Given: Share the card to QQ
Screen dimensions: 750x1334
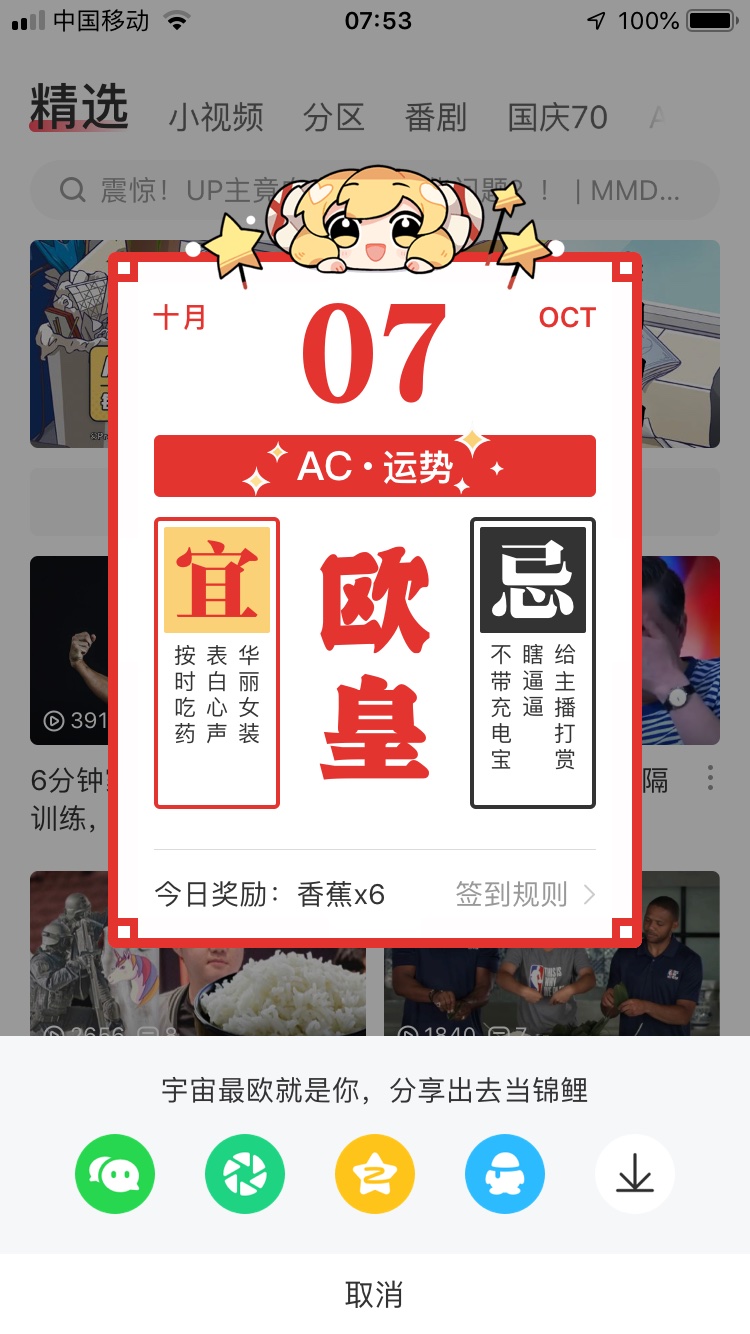Looking at the screenshot, I should point(505,1174).
